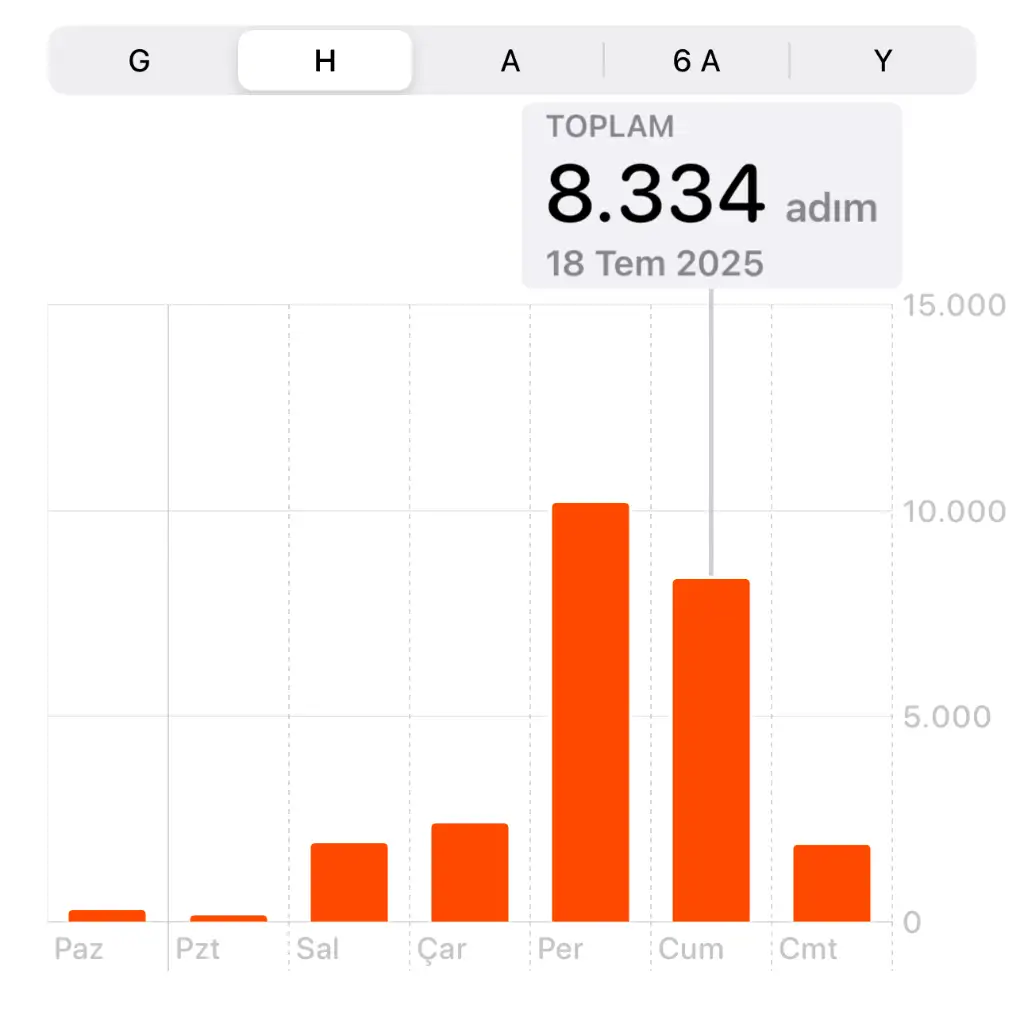Select the Çar step bar
Screen dimensions: 1024x1013
click(x=469, y=872)
